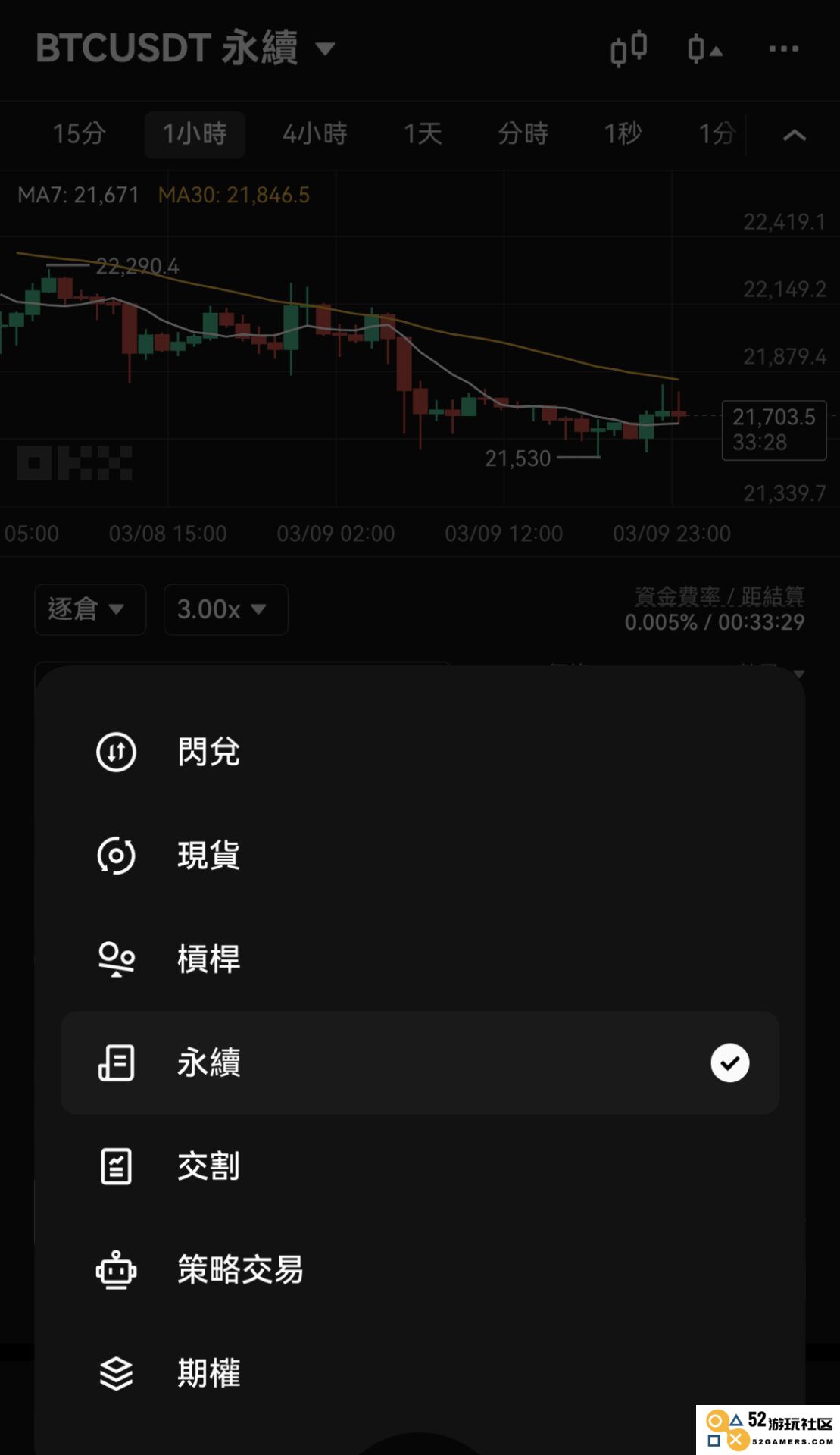Switch chart to 4小時 interval

pos(315,134)
